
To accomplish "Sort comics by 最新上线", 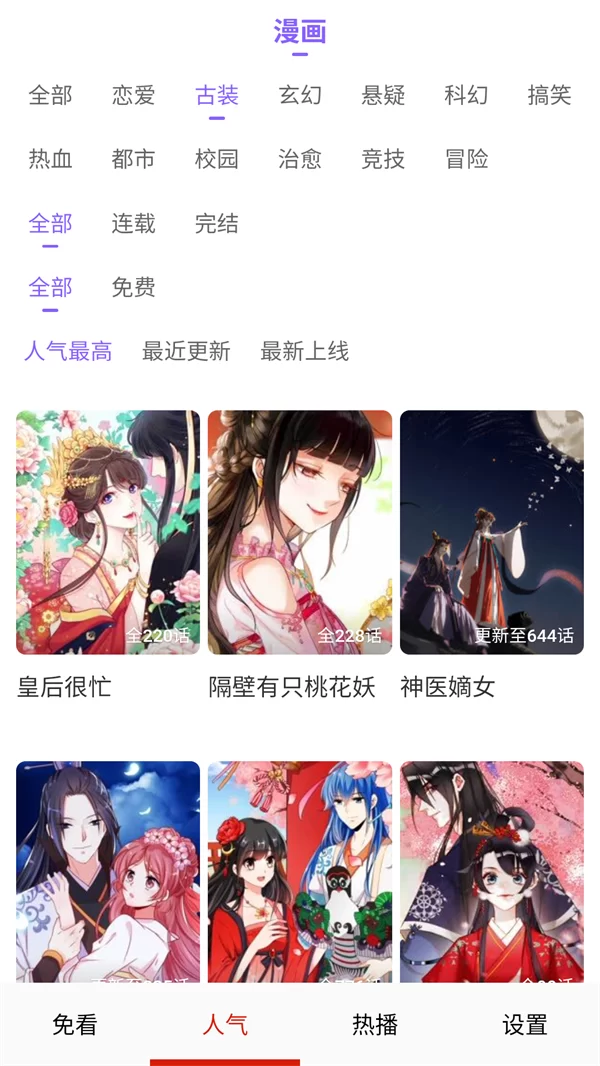I will 304,351.
